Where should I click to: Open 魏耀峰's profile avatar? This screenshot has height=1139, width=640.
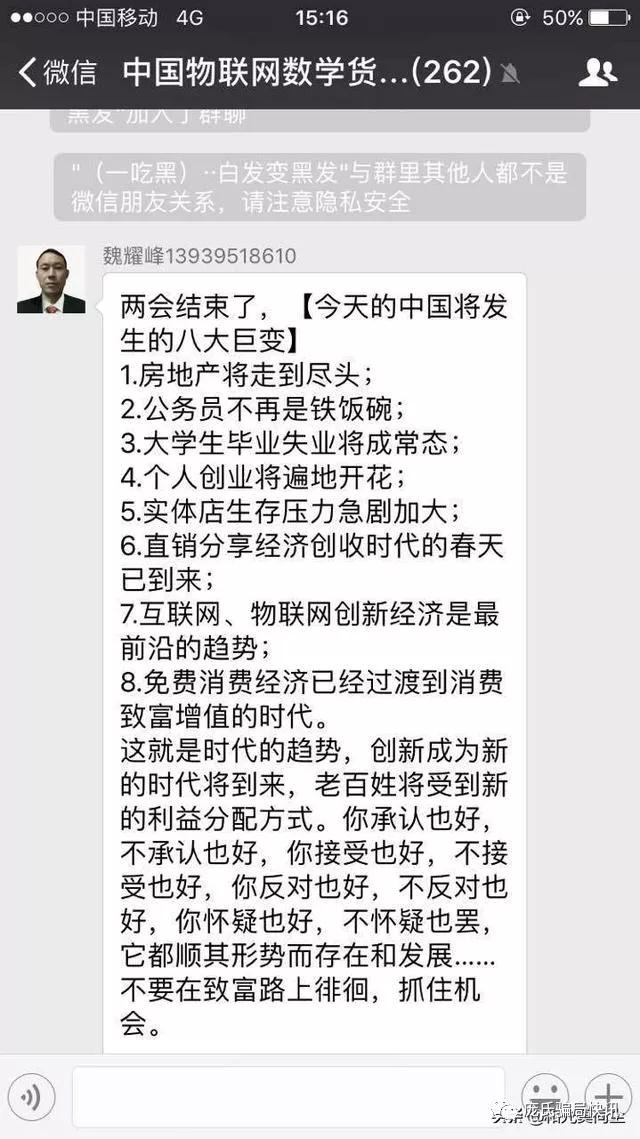point(51,280)
